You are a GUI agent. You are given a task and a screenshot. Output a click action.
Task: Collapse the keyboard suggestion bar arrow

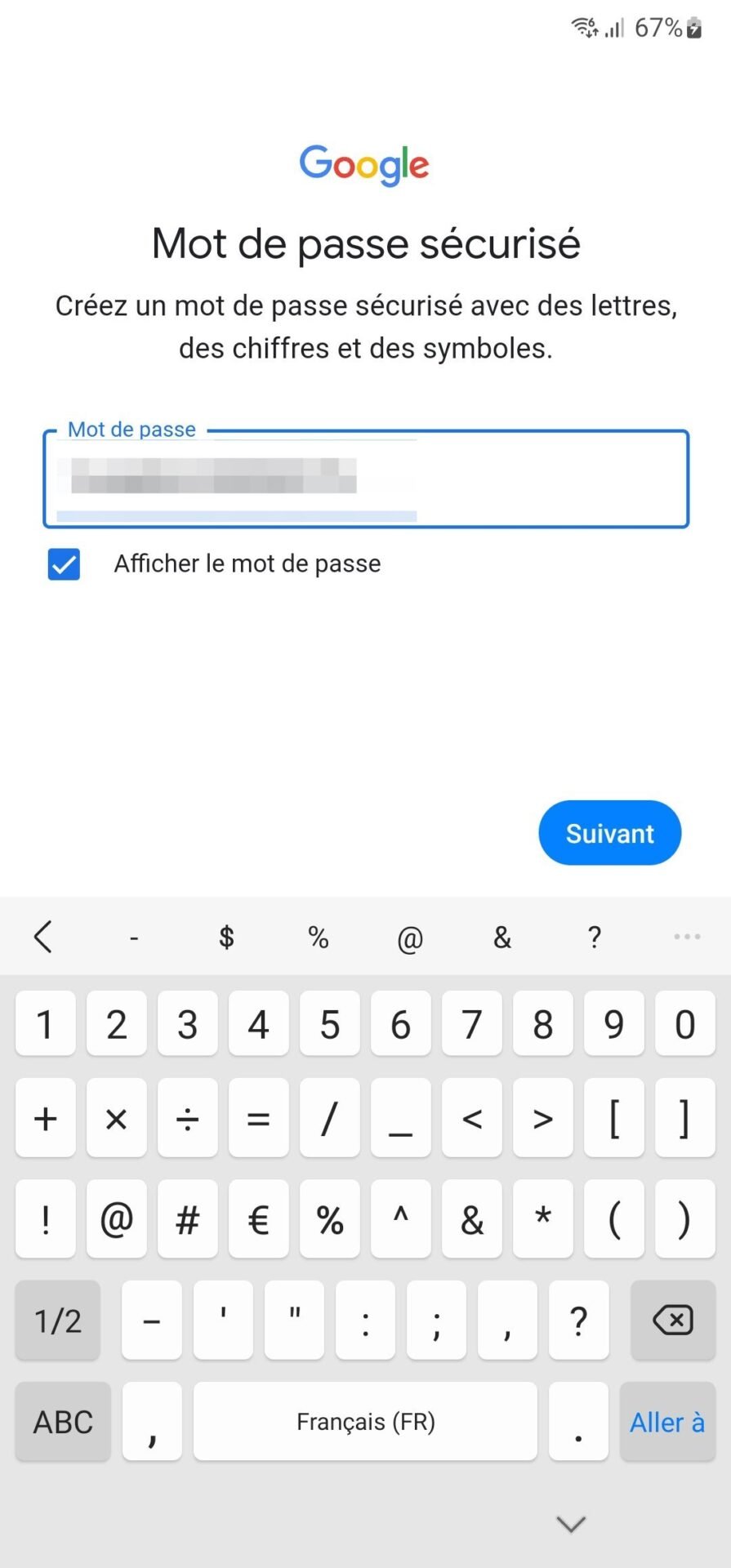tap(43, 937)
